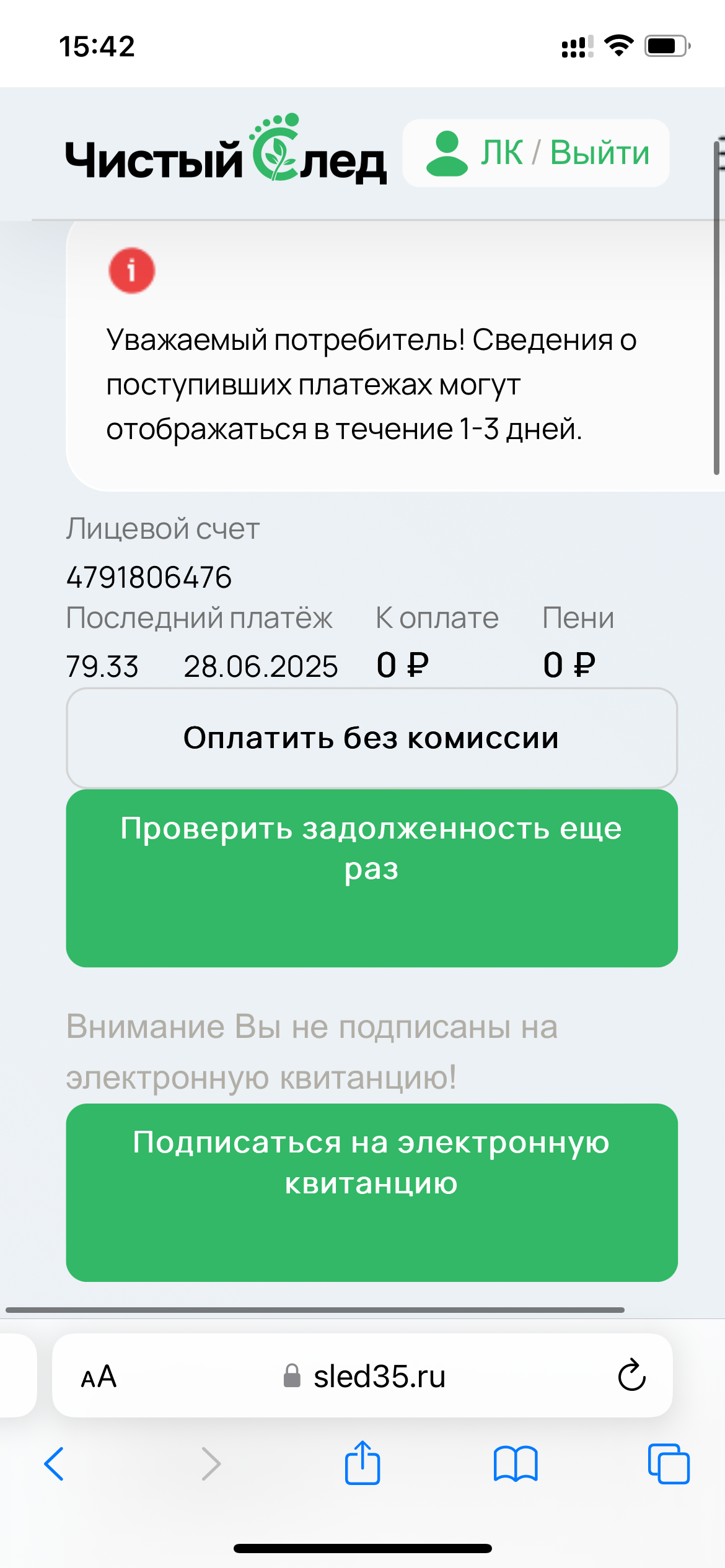Tap the ЛК / Выйти account button
This screenshot has height=1568, width=725.
(536, 153)
